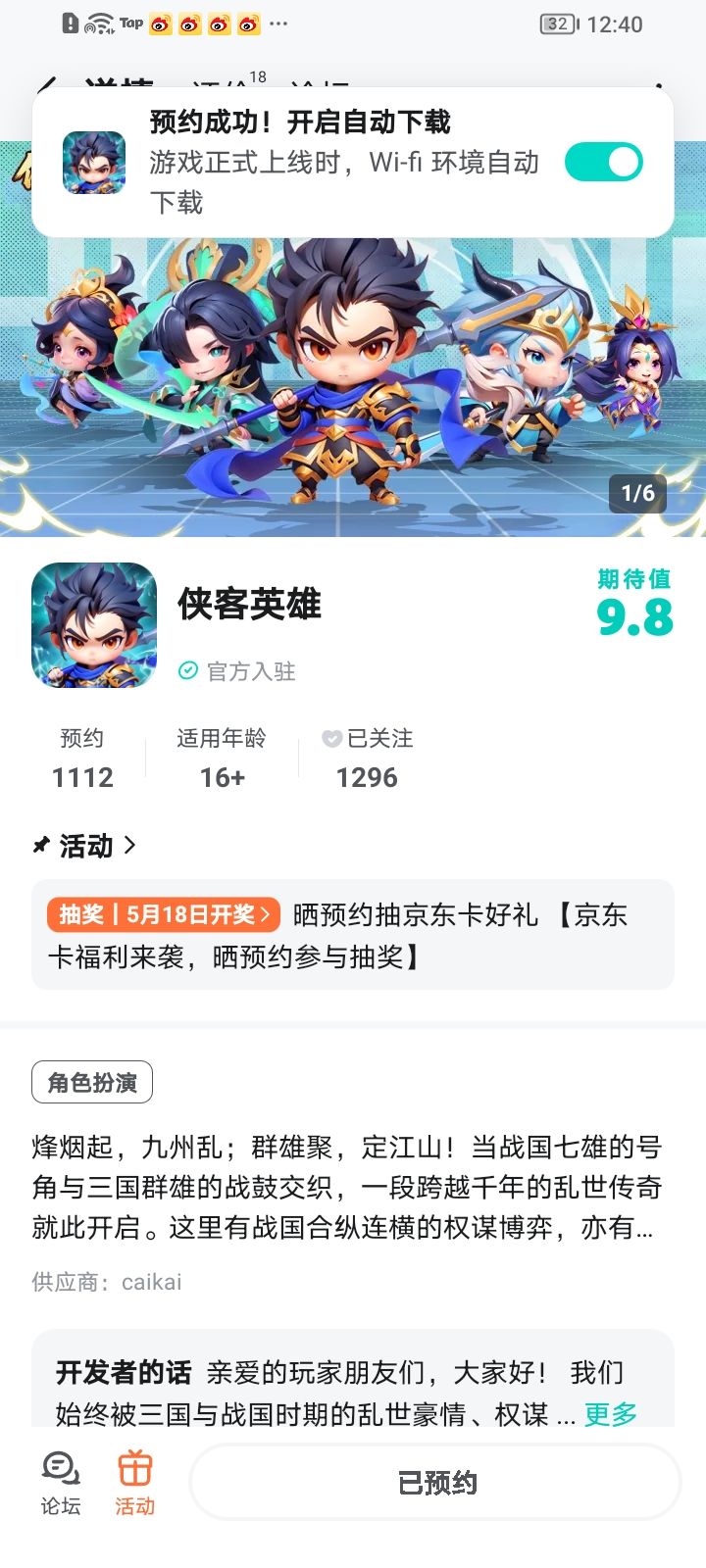The width and height of the screenshot is (706, 1568).
Task: Open the 京东卡 lottery activity card
Action: click(x=353, y=935)
